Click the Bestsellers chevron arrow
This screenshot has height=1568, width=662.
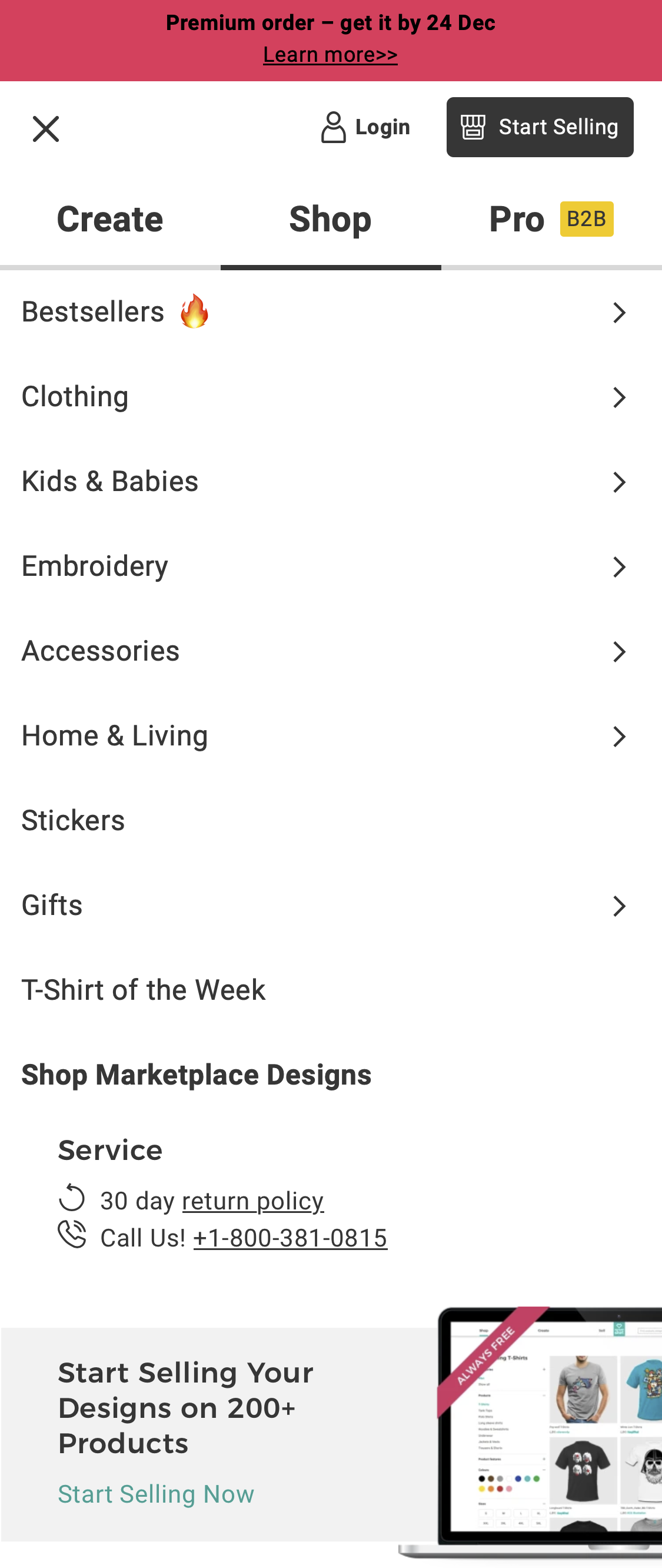coord(620,312)
